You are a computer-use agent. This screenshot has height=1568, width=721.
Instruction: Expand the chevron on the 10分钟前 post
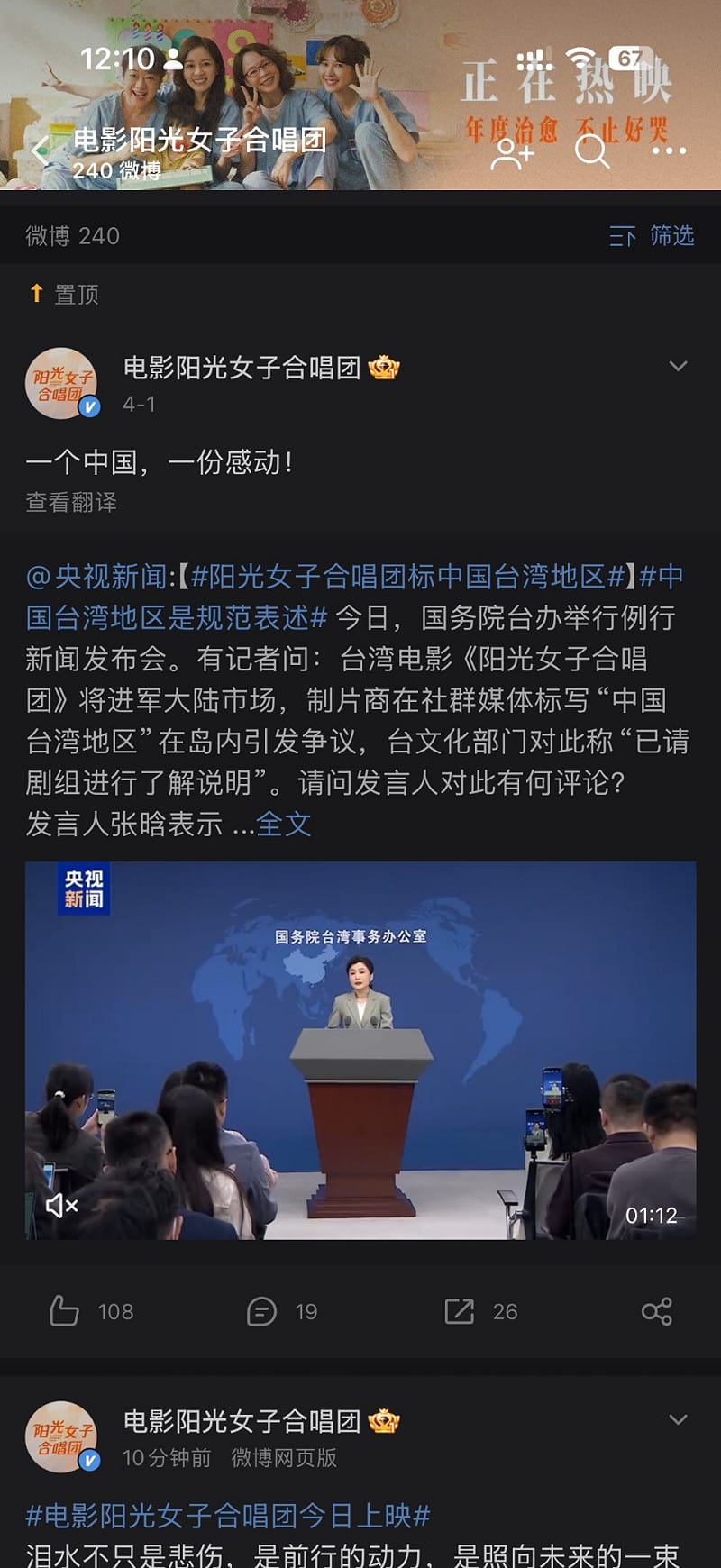click(678, 1420)
